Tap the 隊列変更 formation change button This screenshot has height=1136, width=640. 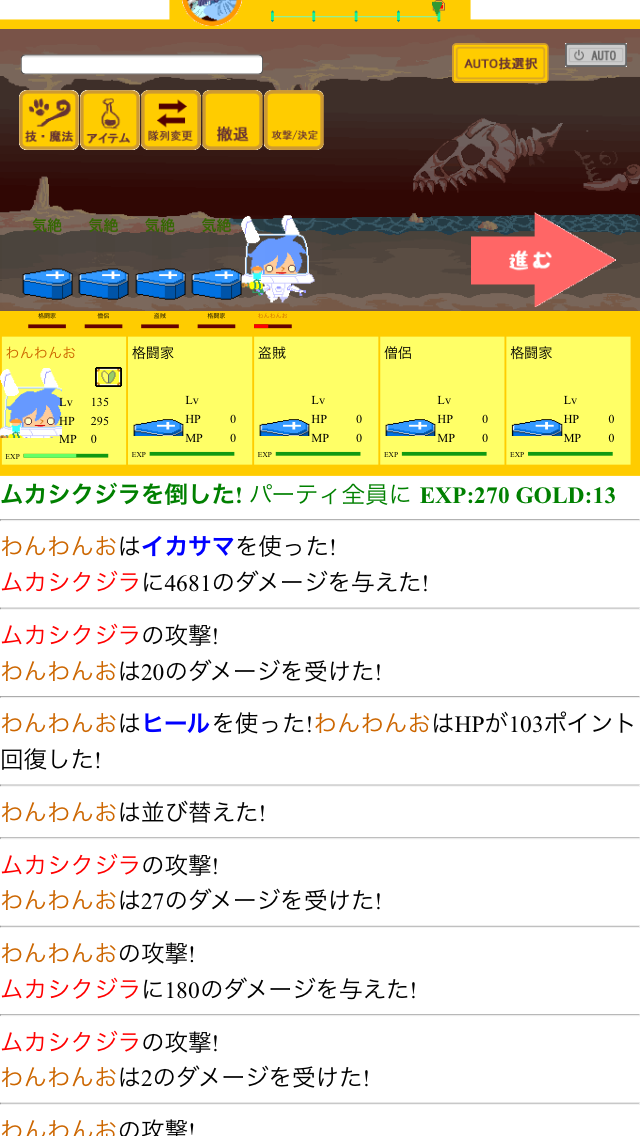(171, 121)
